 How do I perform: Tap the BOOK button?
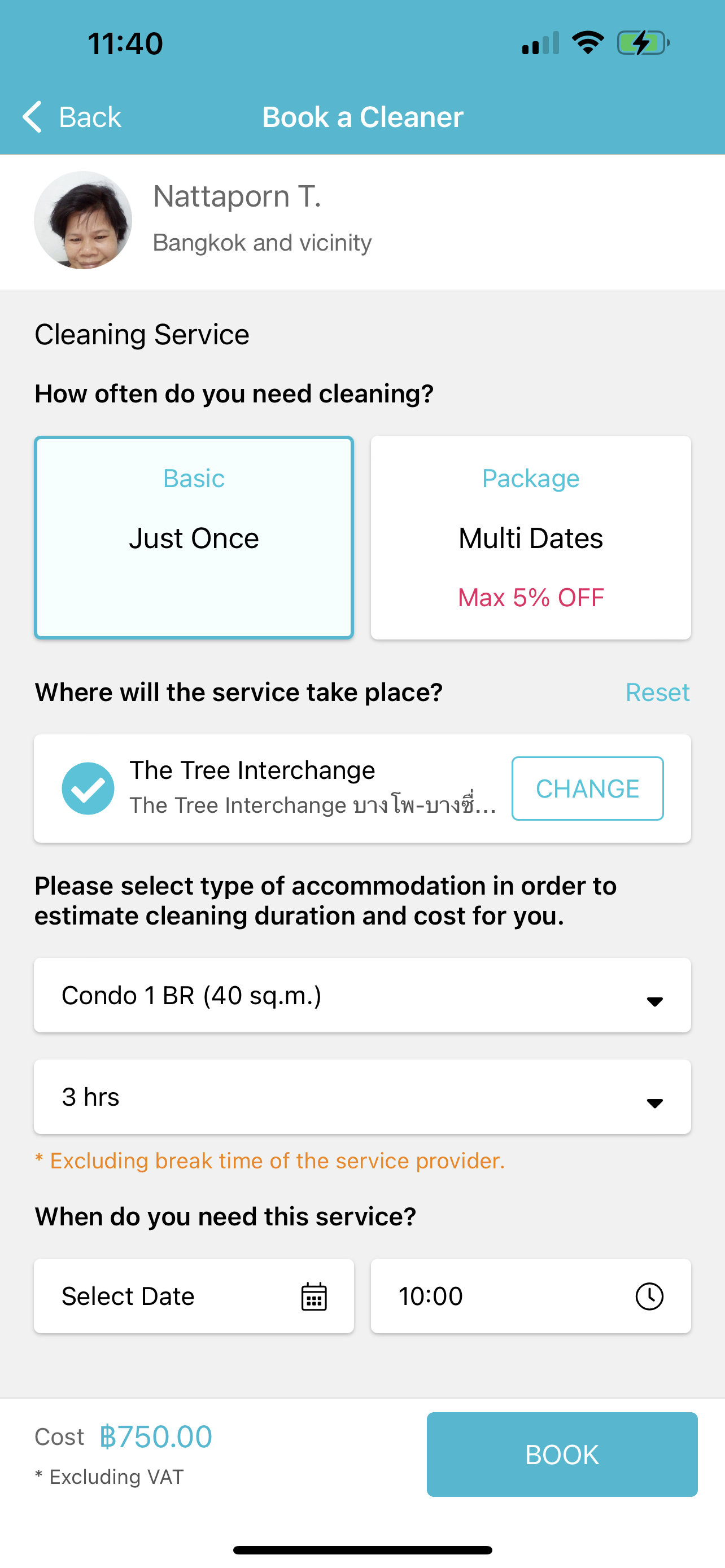click(562, 1454)
